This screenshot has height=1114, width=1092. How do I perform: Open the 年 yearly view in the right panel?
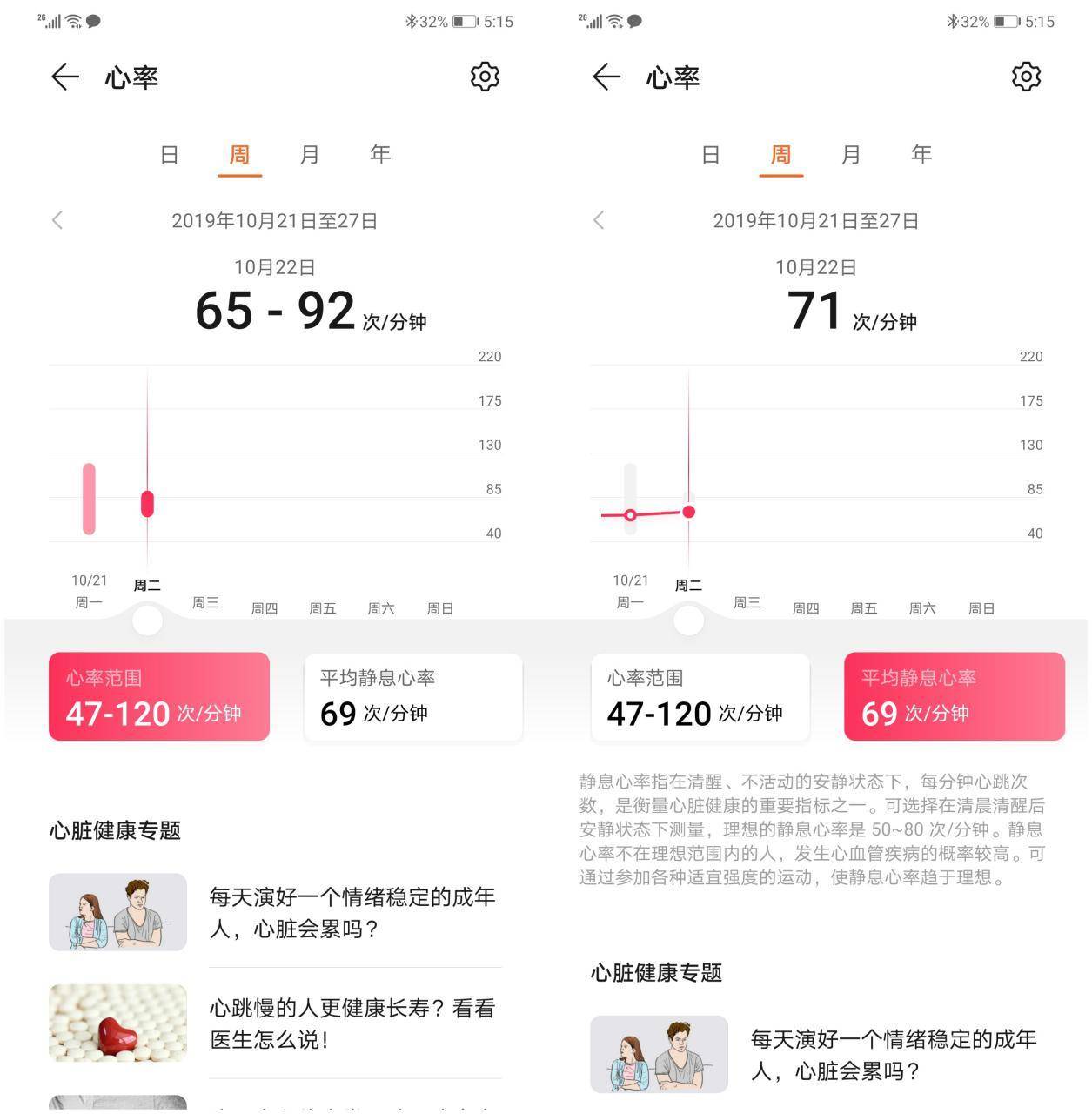921,155
